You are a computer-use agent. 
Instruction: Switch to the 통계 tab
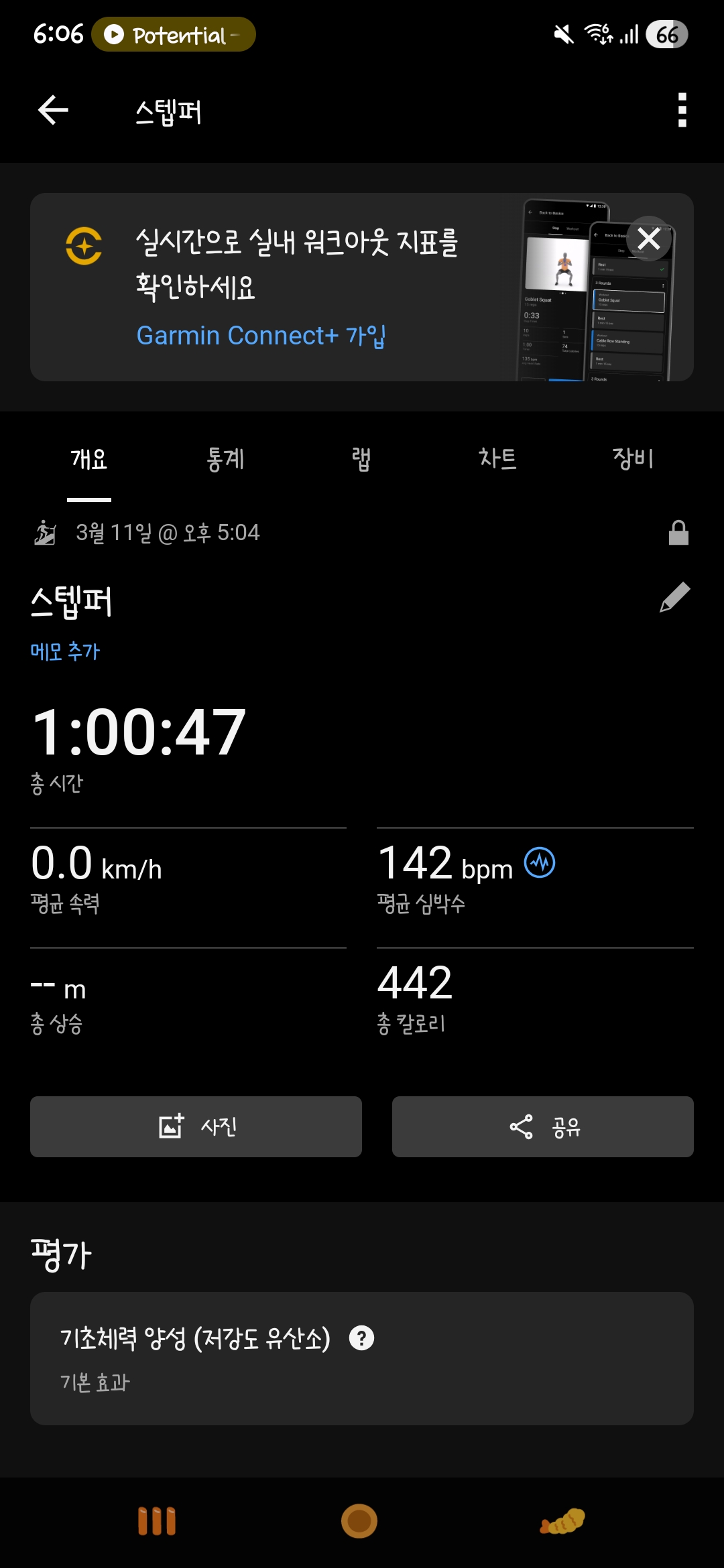pyautogui.click(x=225, y=459)
